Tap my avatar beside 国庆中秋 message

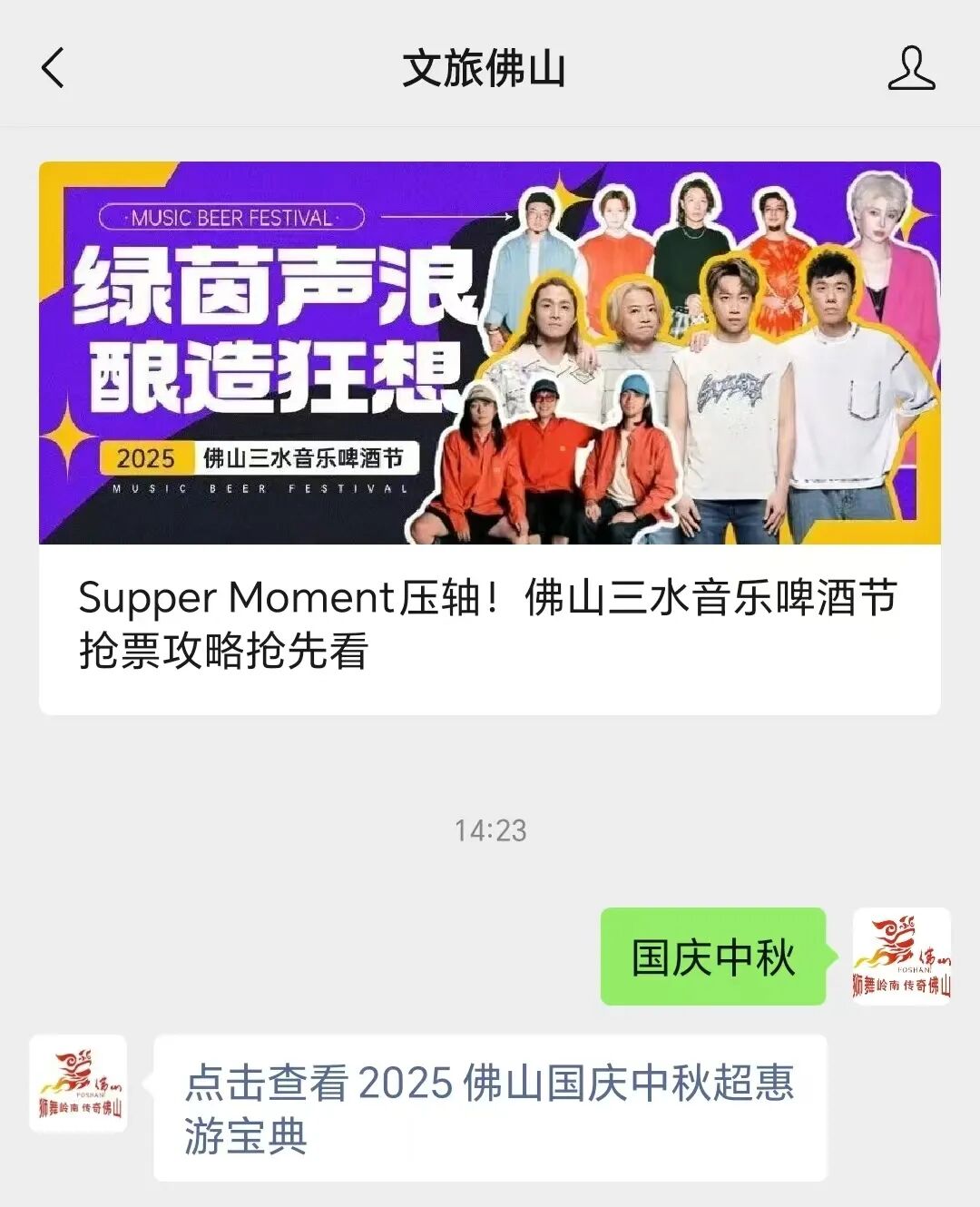point(901,957)
